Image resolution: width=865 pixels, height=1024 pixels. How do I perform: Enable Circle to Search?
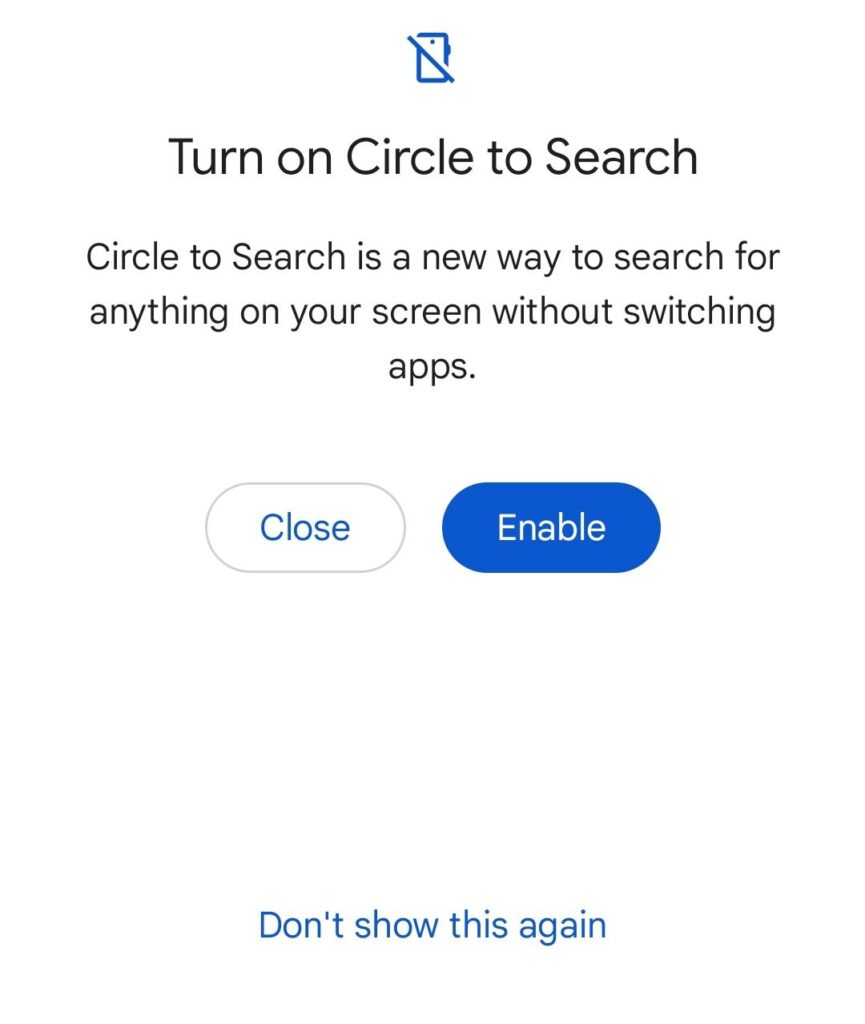pyautogui.click(x=551, y=527)
